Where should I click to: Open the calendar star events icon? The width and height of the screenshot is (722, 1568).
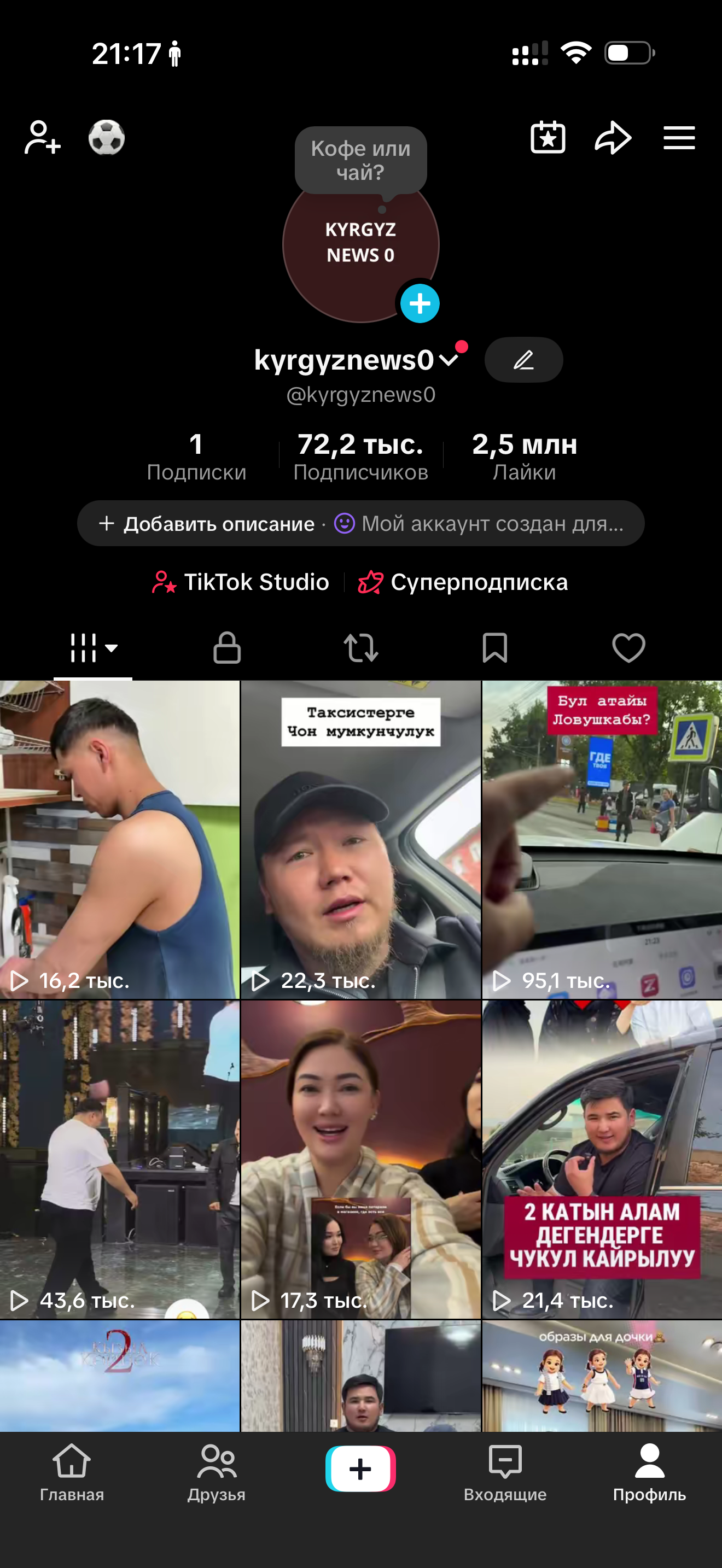pyautogui.click(x=548, y=138)
